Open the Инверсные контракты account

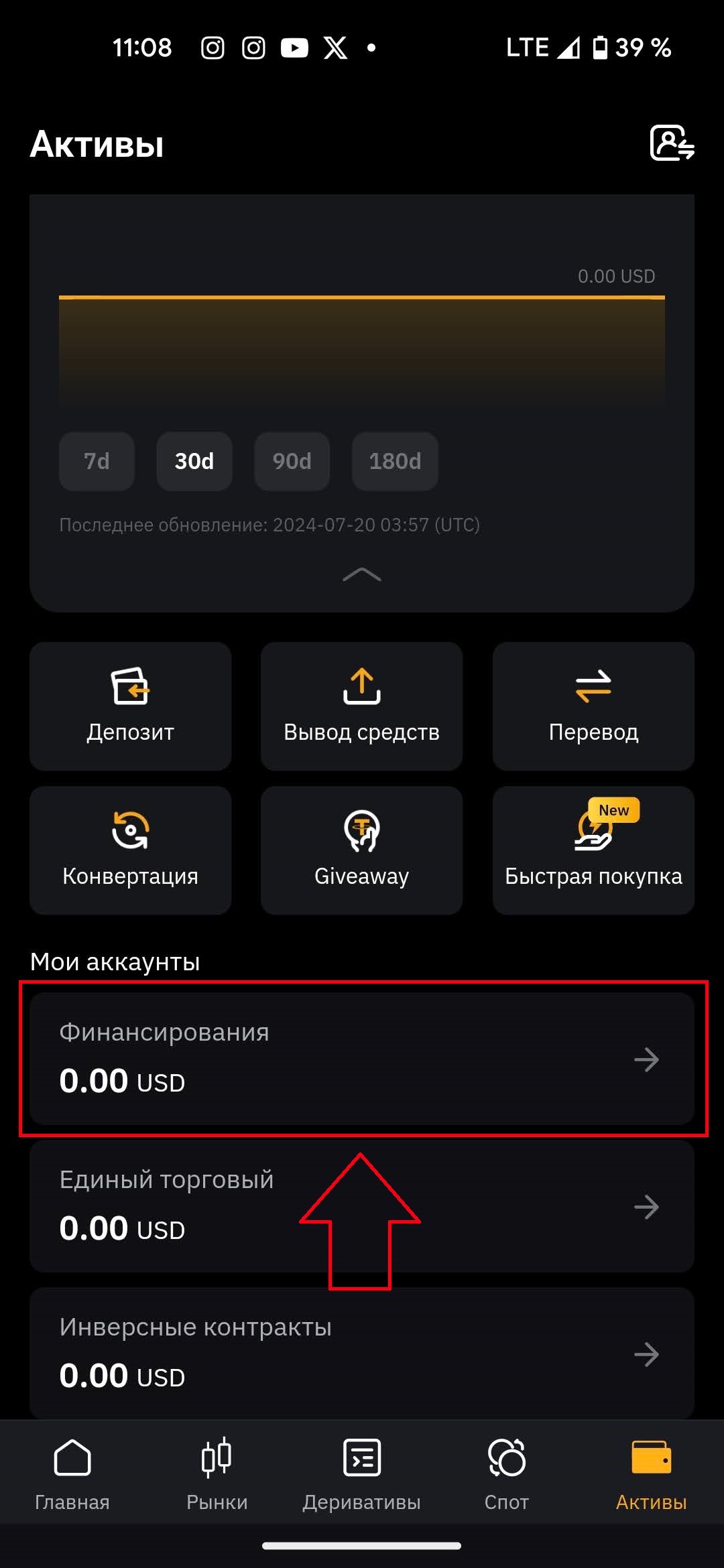362,1352
